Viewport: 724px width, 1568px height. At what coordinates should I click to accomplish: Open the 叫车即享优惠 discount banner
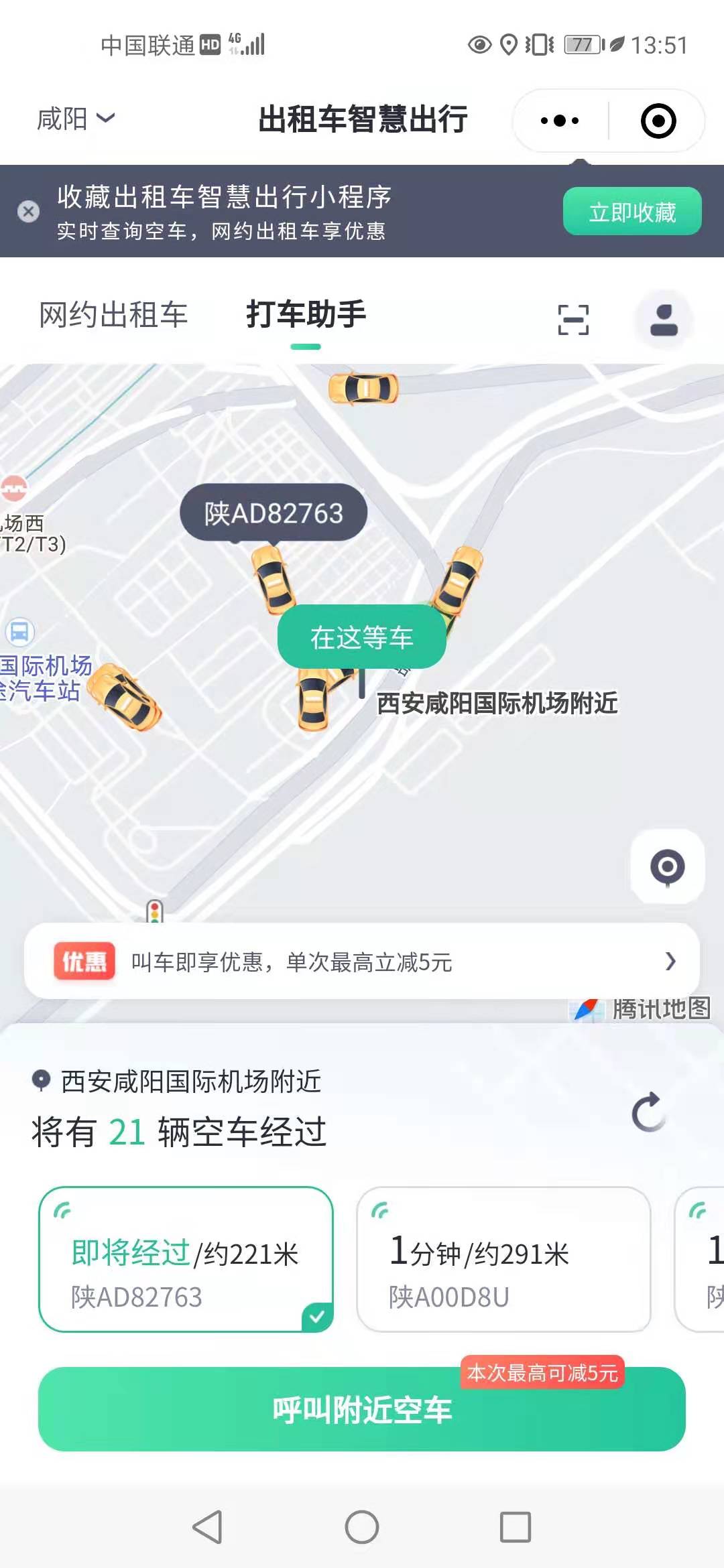pyautogui.click(x=362, y=962)
